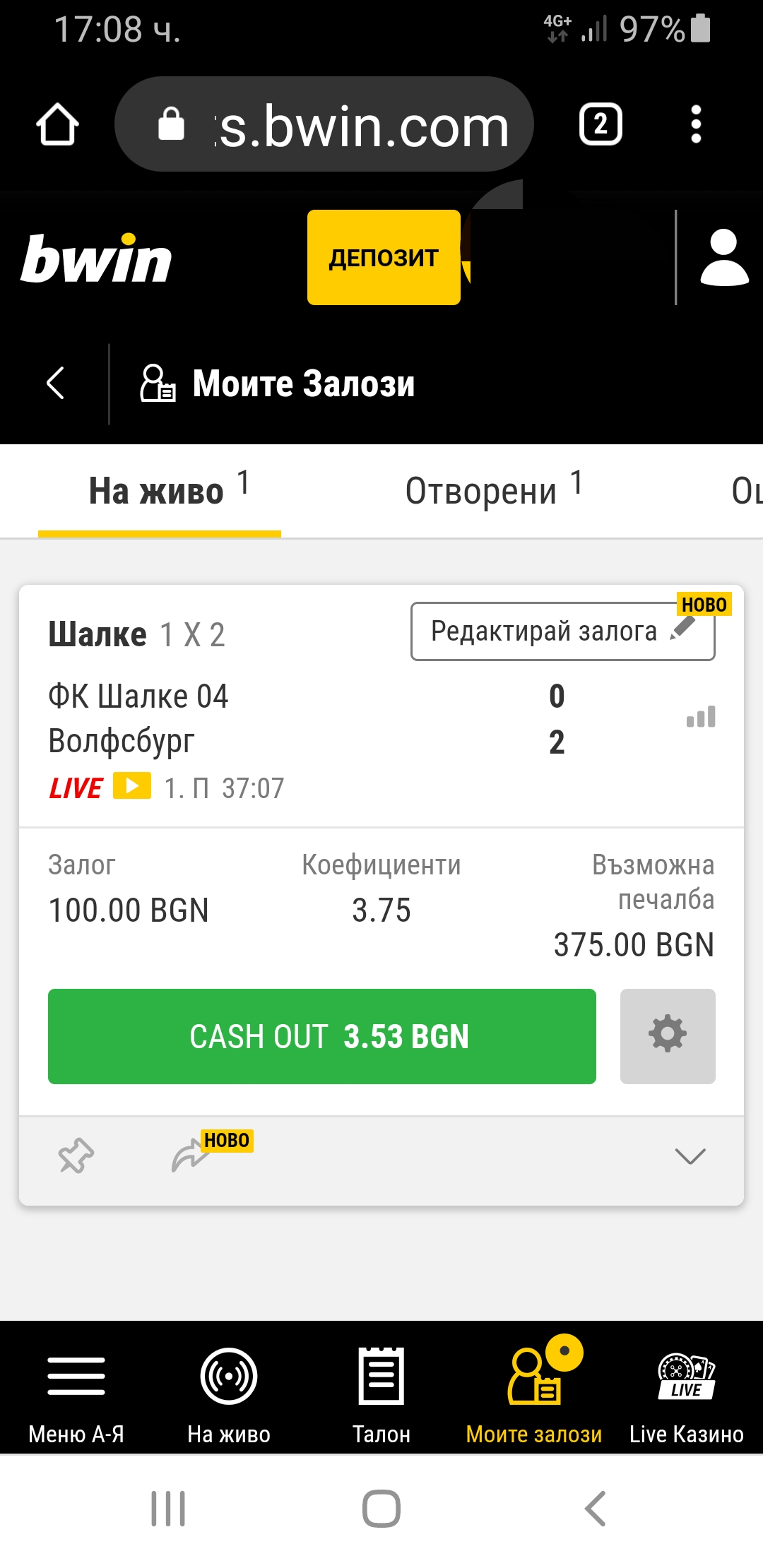Switch to the На живо bets tab

point(160,490)
